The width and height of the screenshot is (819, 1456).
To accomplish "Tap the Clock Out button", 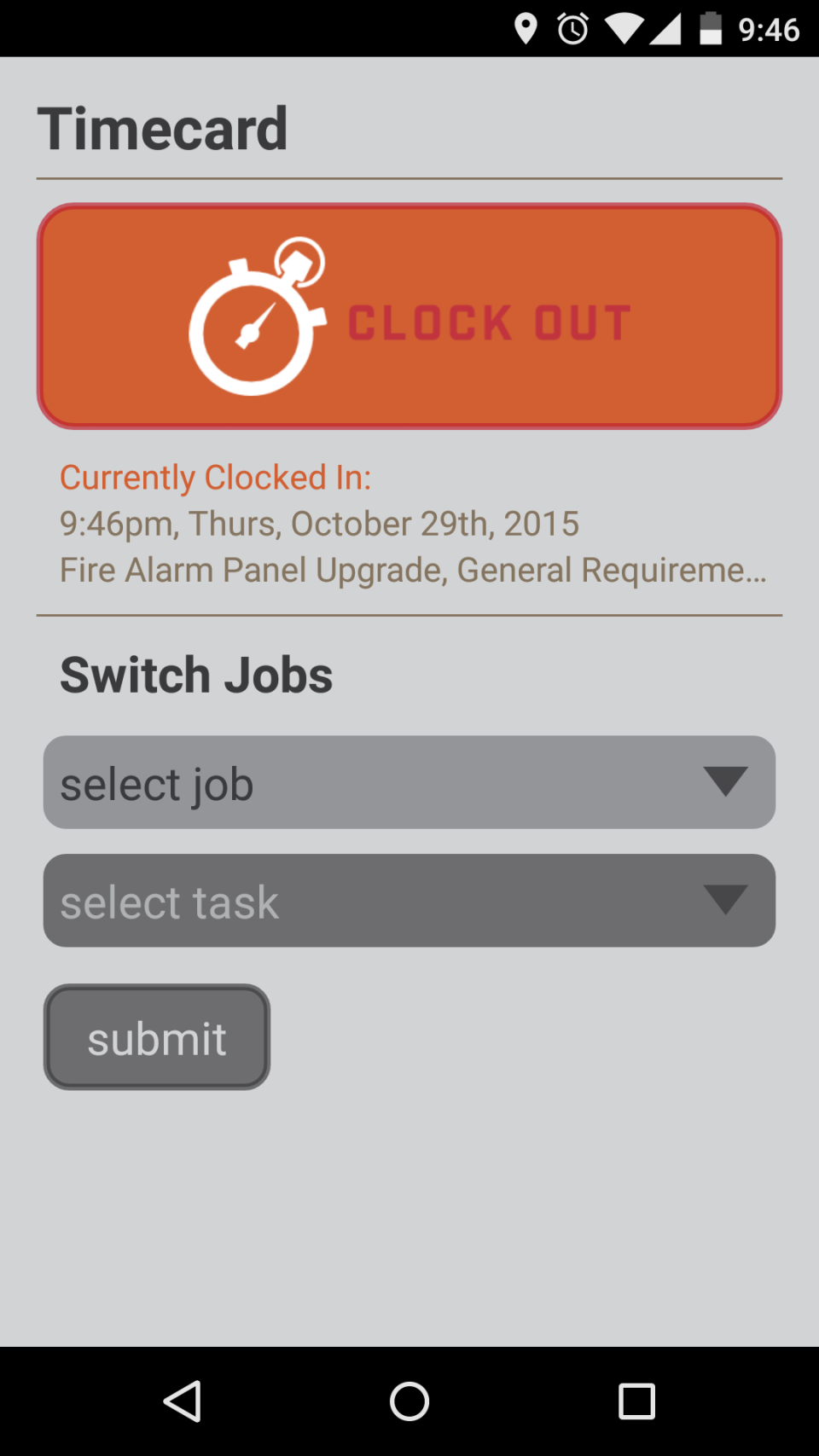I will coord(409,316).
